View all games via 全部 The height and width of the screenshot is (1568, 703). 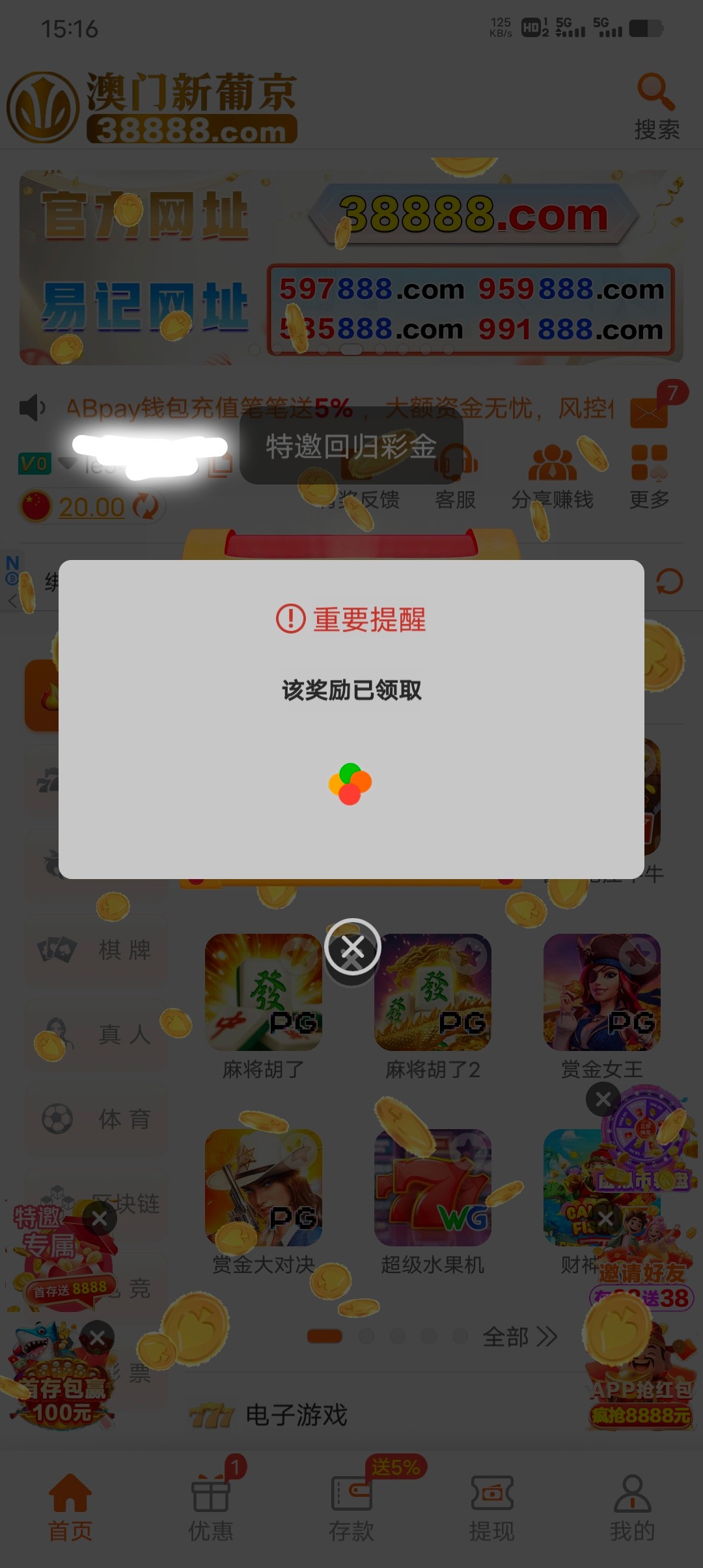pyautogui.click(x=519, y=1337)
